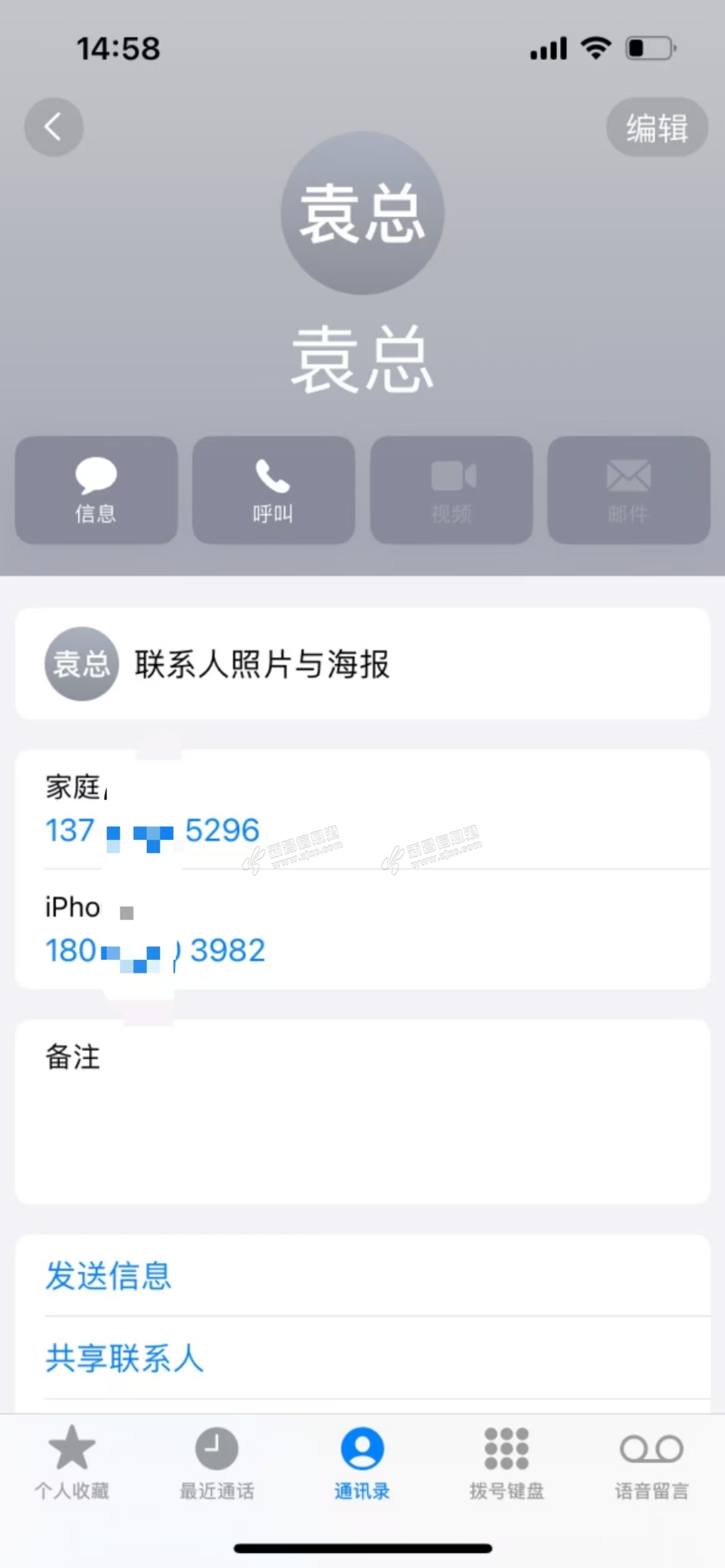The height and width of the screenshot is (1568, 725).
Task: Open 联系人照片与海报 row
Action: tap(362, 664)
